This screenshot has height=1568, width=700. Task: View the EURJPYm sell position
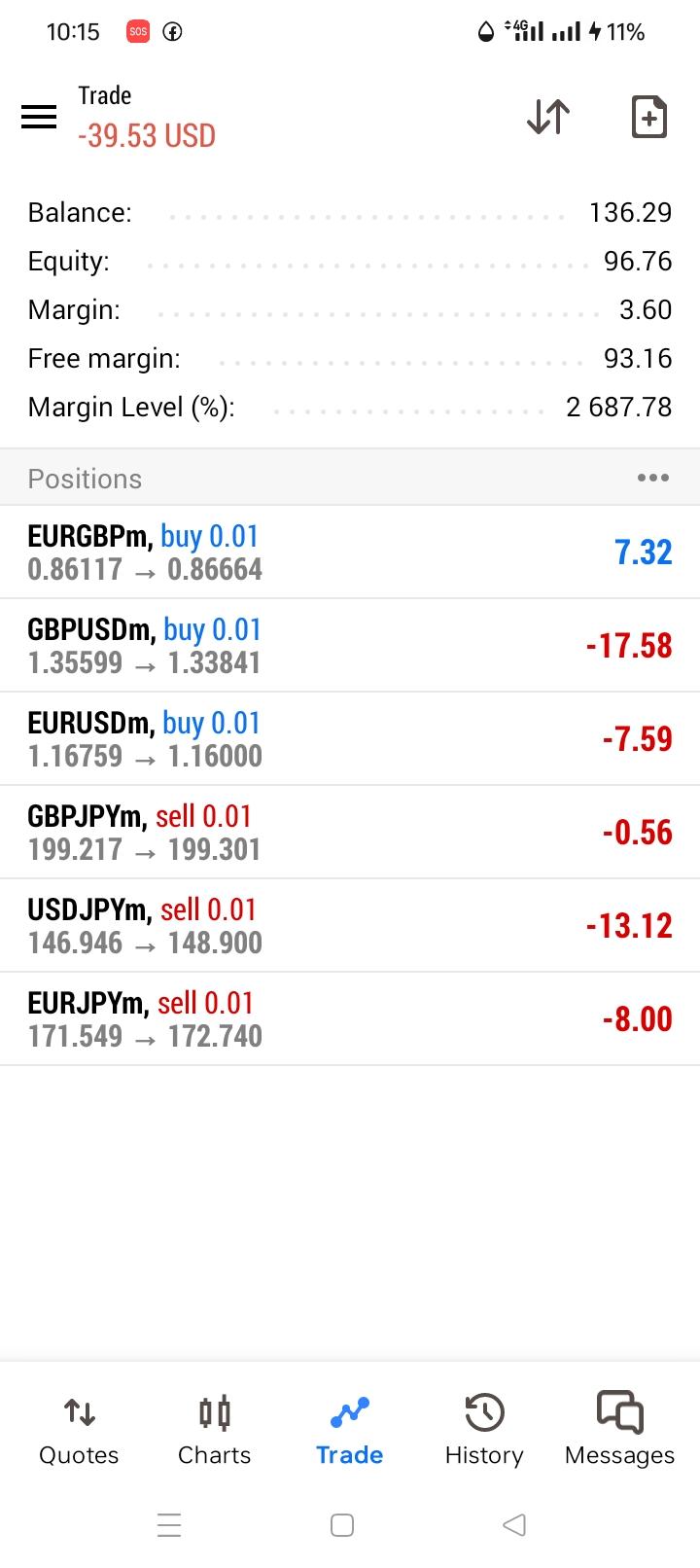(350, 1018)
